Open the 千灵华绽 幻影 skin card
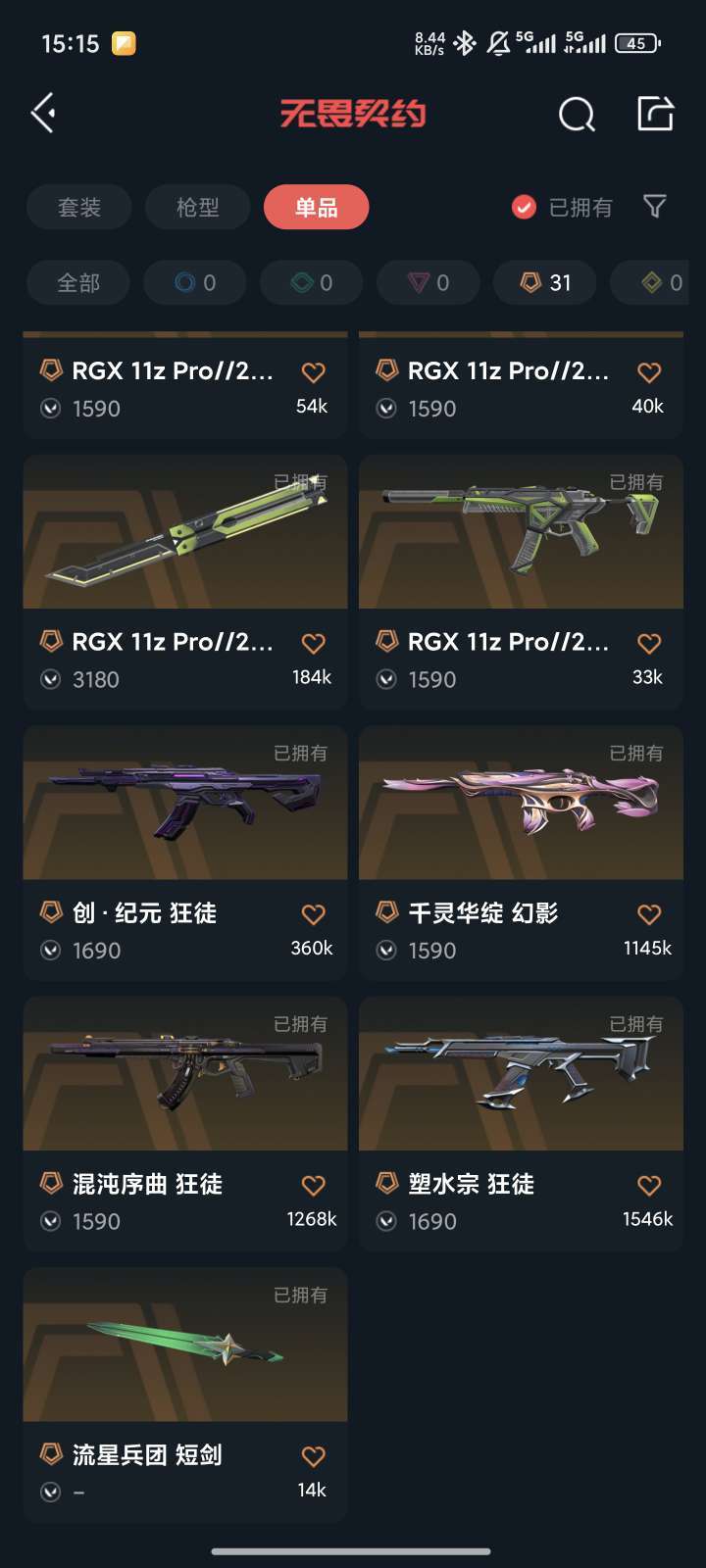The height and width of the screenshot is (1568, 706). 521,853
